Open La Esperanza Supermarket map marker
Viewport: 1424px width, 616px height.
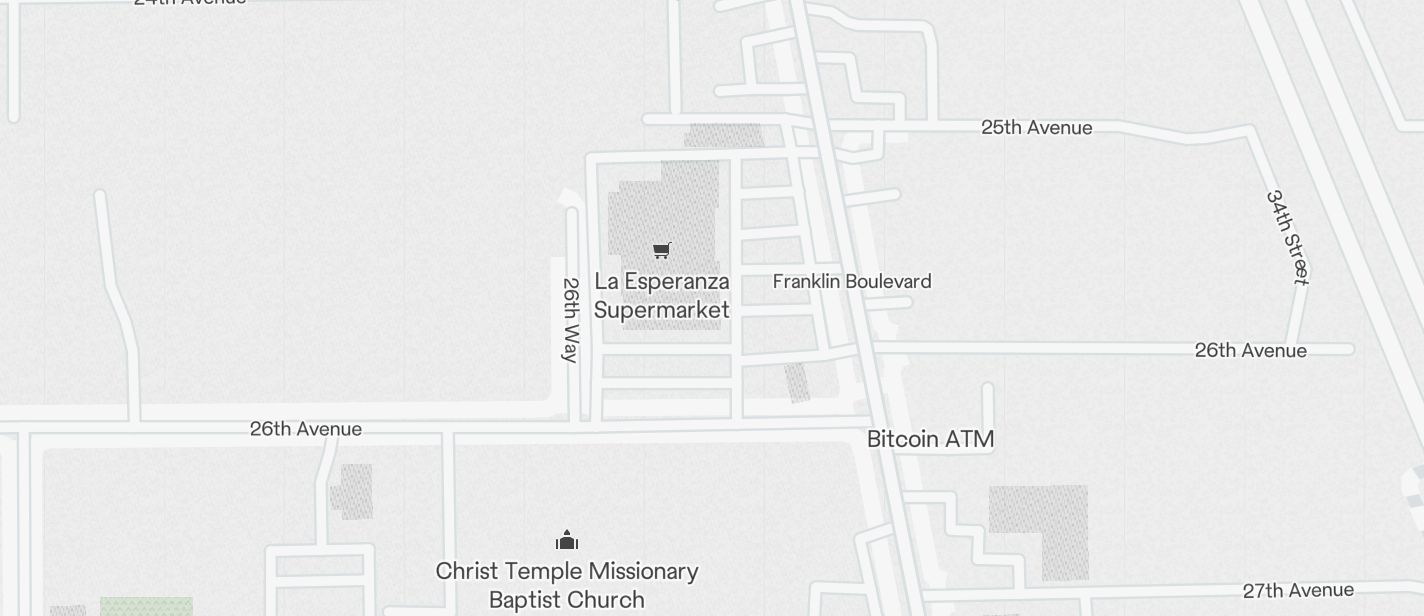[x=661, y=251]
